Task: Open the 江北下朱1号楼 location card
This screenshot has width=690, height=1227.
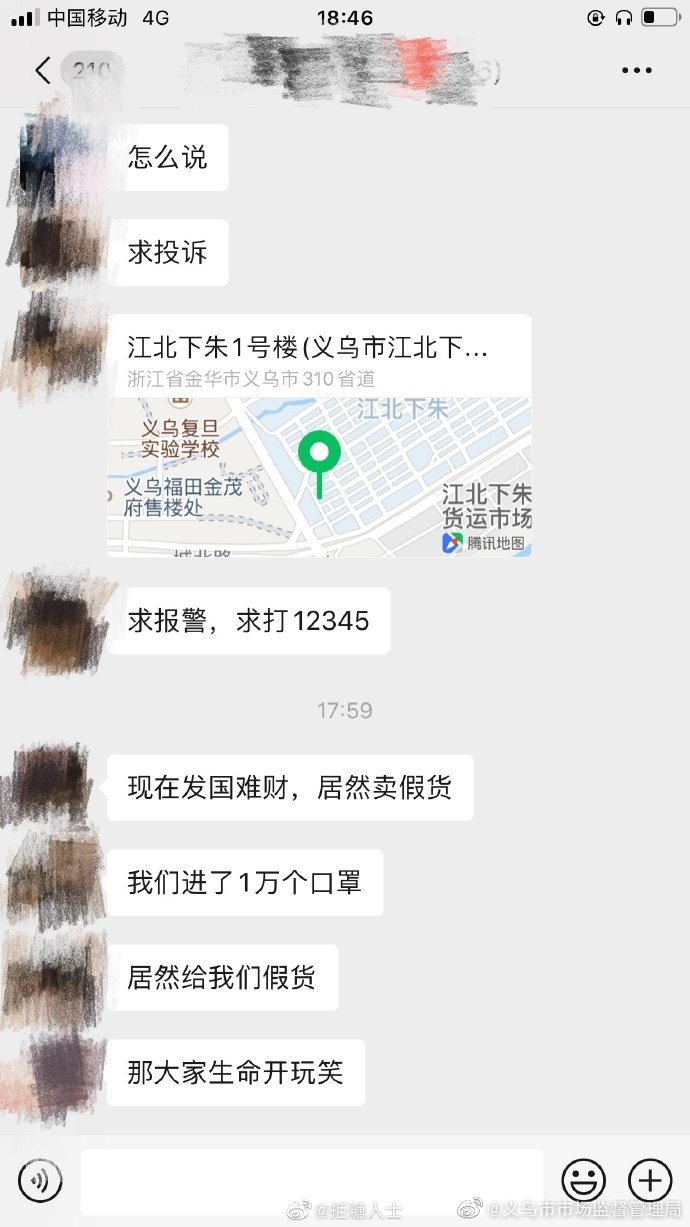Action: click(319, 435)
